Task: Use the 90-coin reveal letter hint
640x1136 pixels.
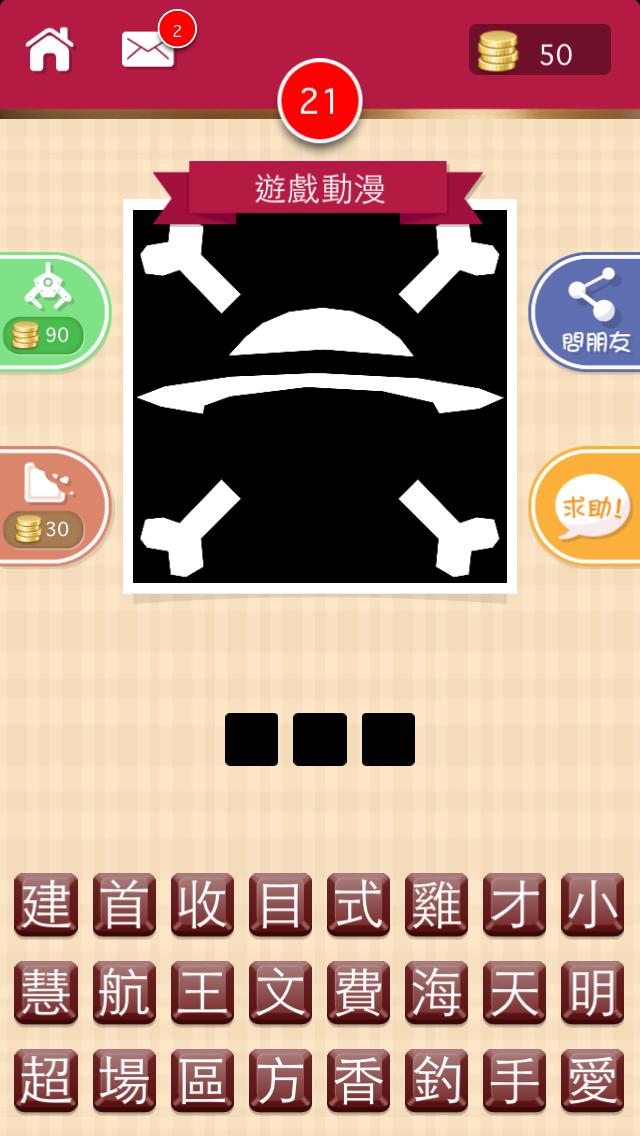Action: pyautogui.click(x=52, y=312)
